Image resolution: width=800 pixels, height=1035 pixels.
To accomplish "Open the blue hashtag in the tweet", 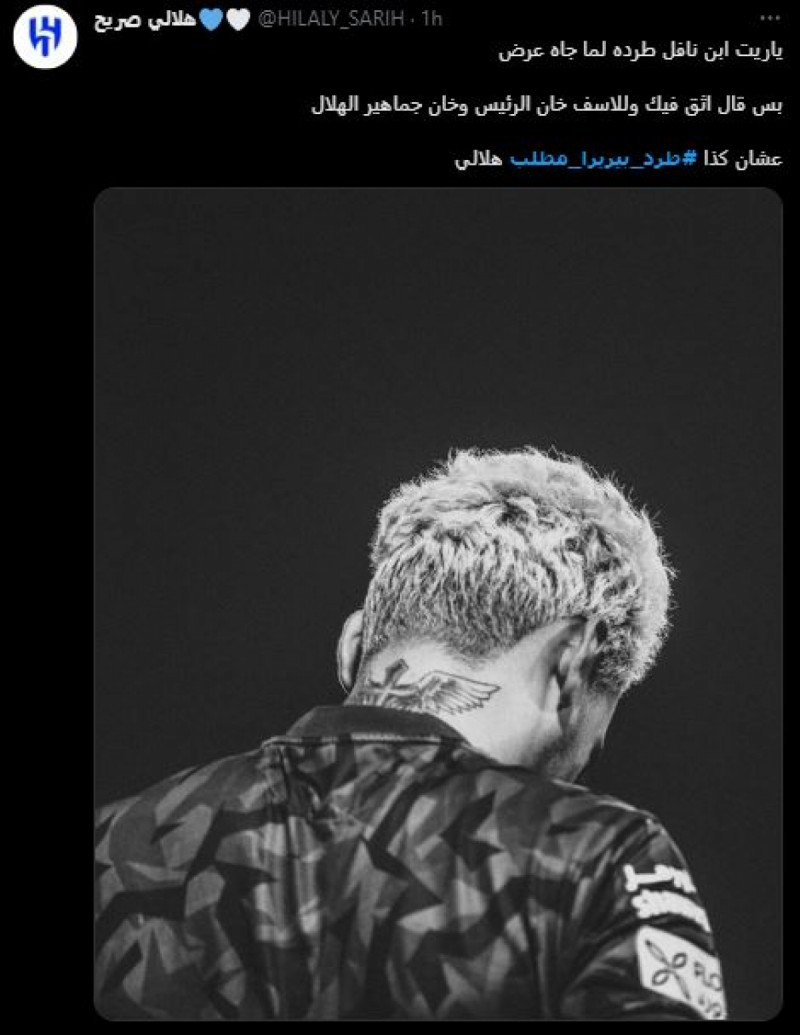I will [x=603, y=160].
